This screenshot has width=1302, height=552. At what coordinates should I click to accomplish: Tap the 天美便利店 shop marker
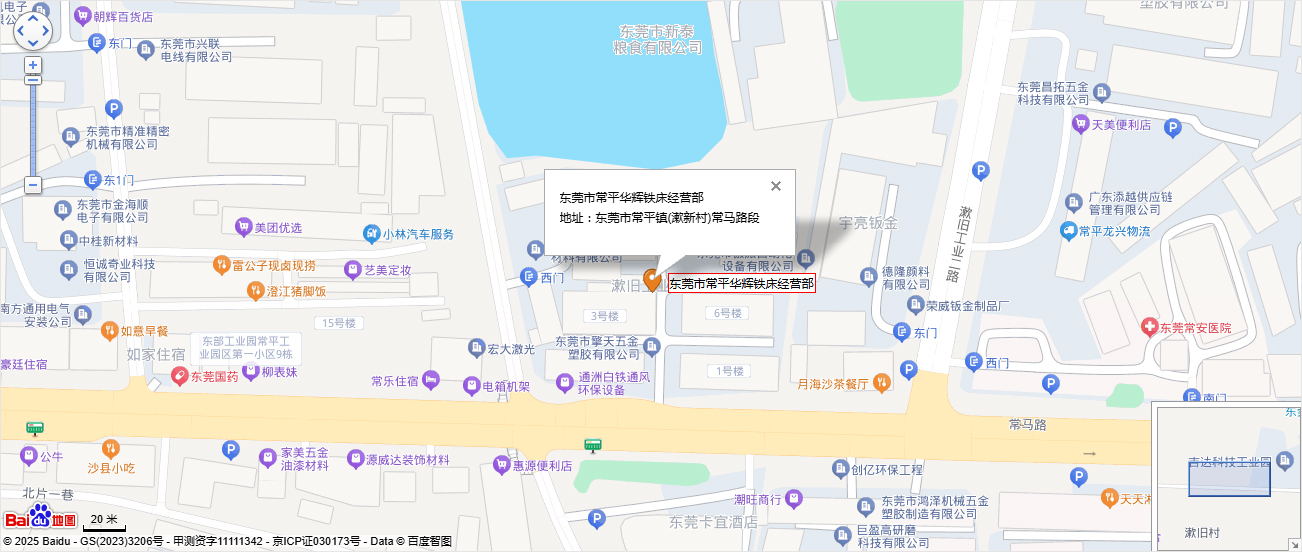(1079, 124)
